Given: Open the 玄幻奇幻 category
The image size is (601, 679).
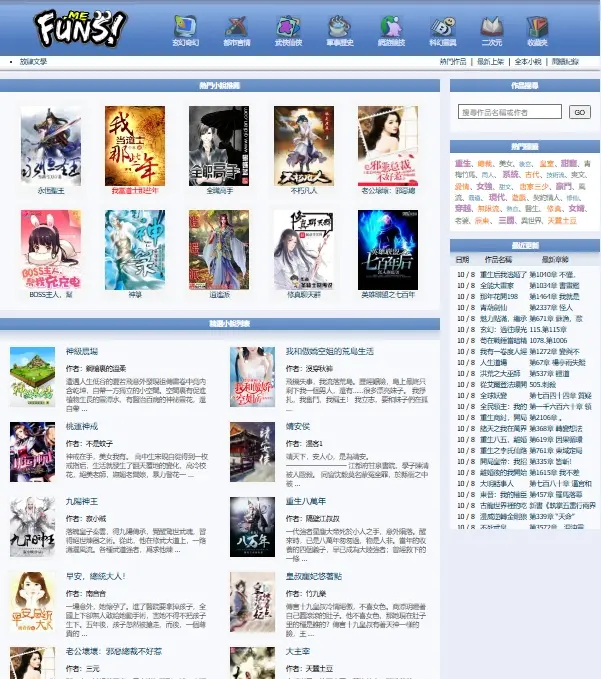Looking at the screenshot, I should pos(185,31).
